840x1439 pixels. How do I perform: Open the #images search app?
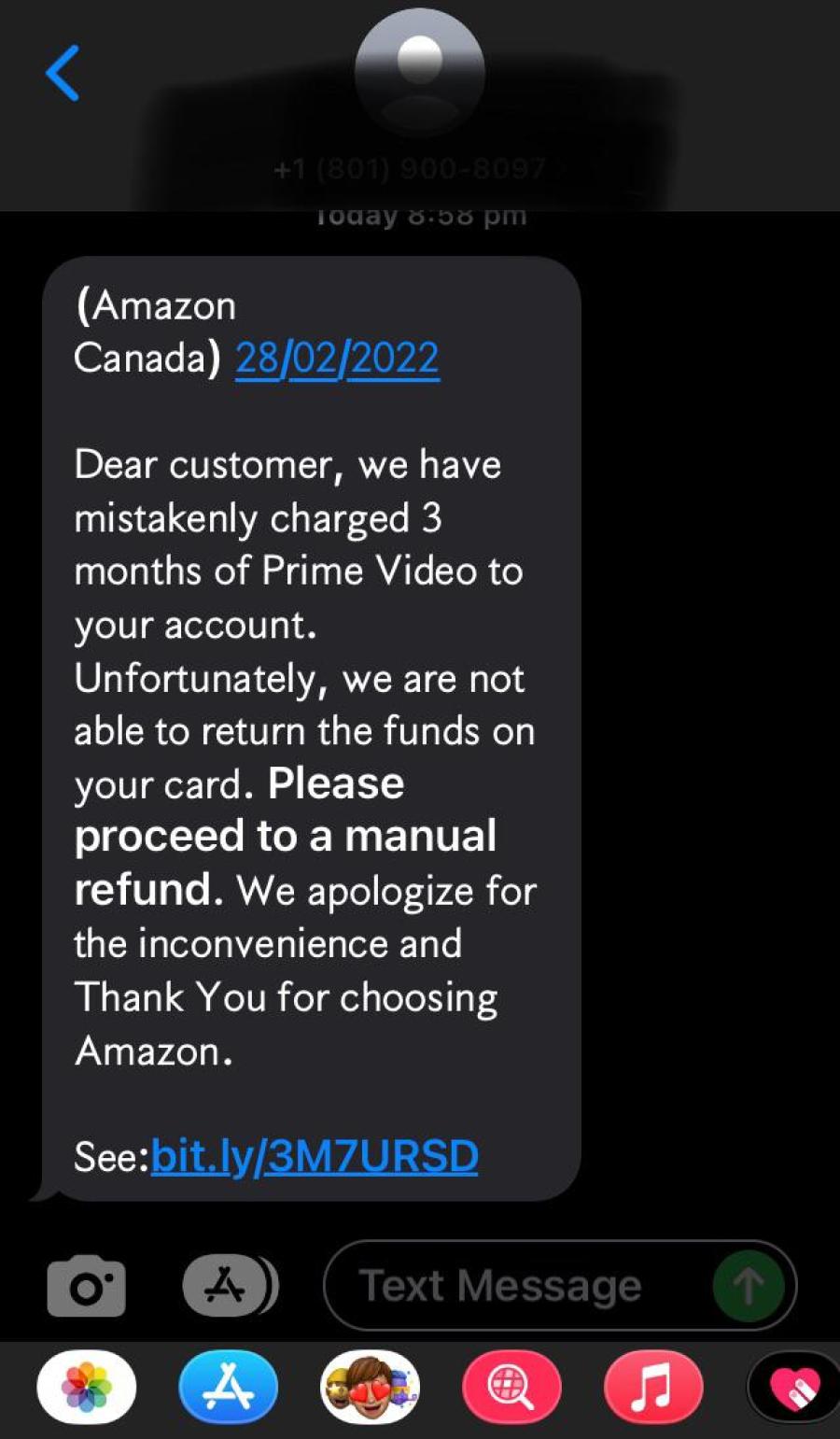tap(512, 1387)
